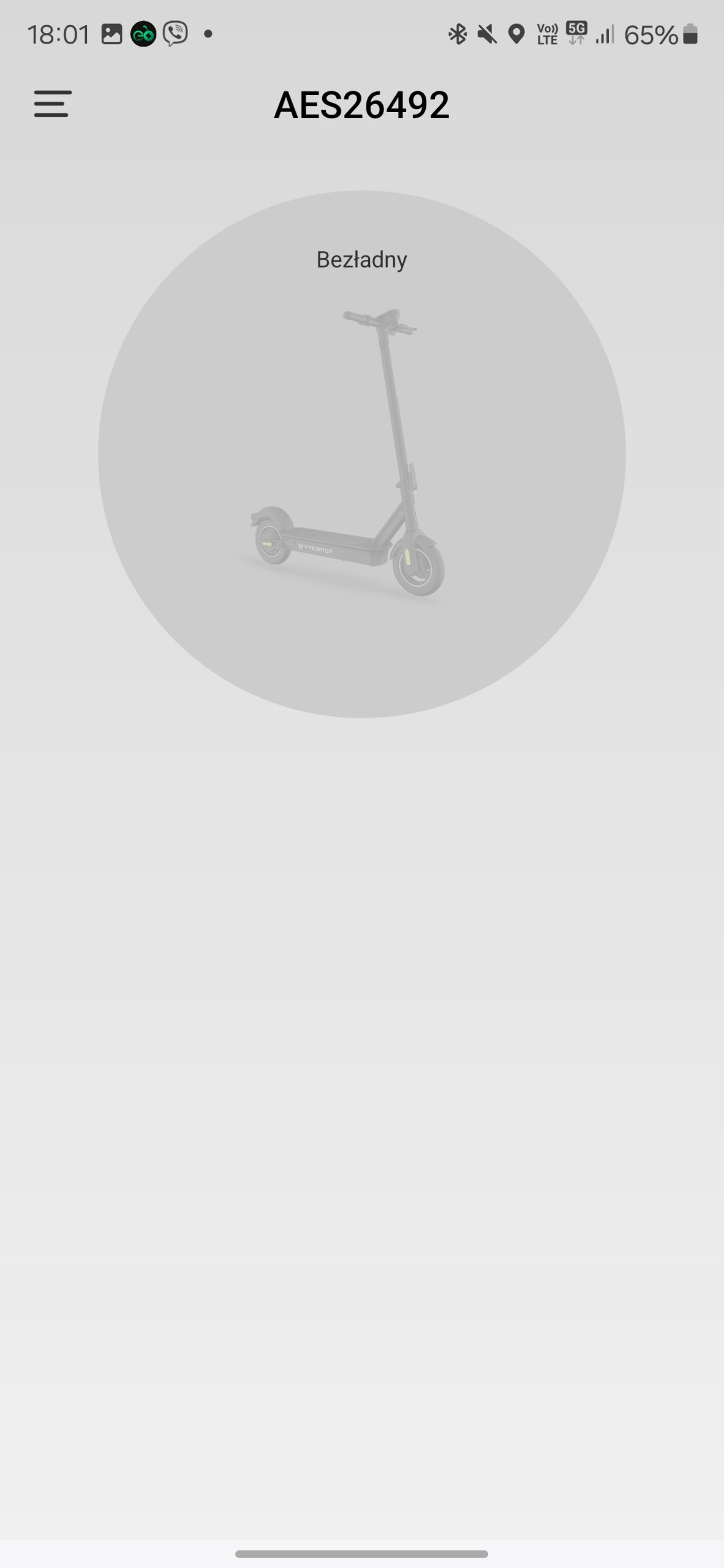Open the hamburger menu

pyautogui.click(x=53, y=104)
